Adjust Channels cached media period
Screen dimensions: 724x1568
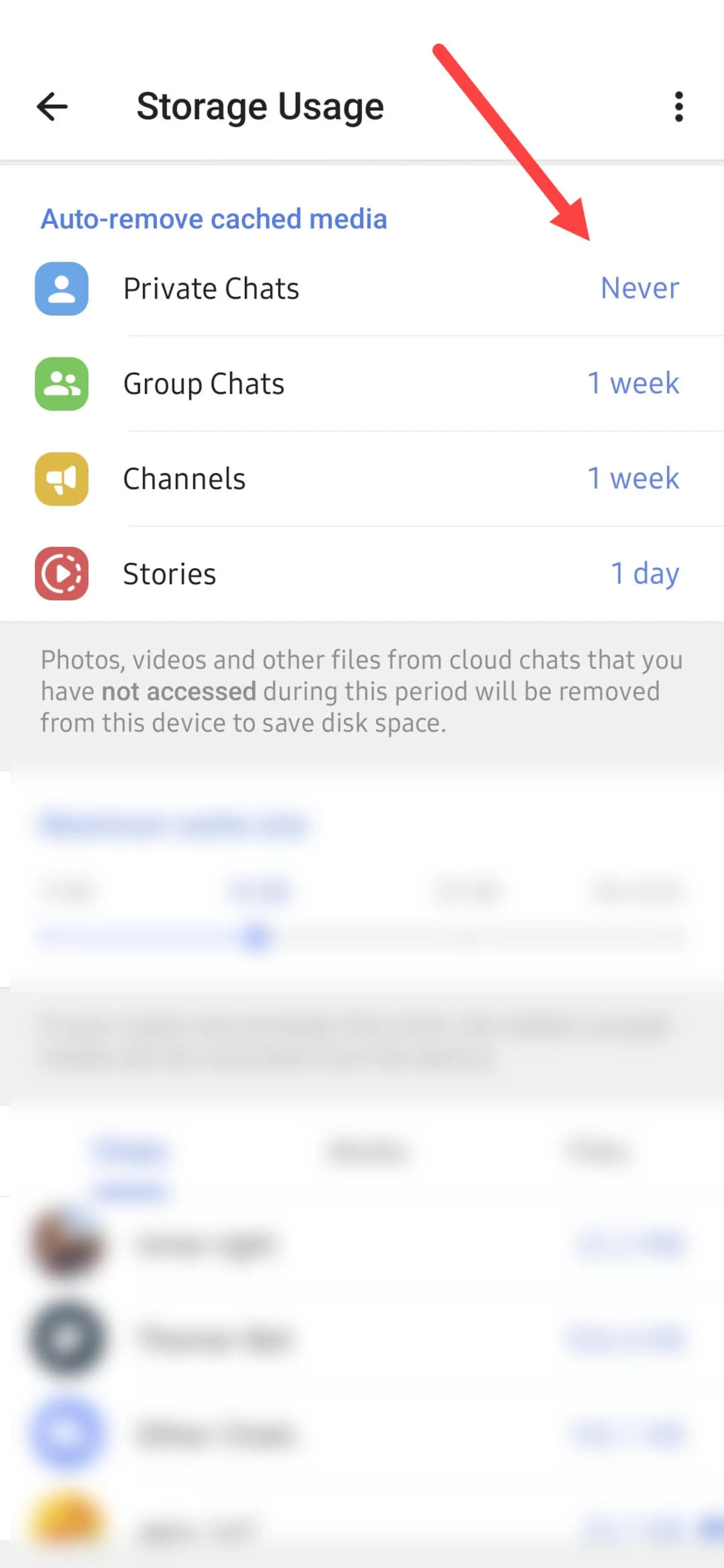coord(362,478)
